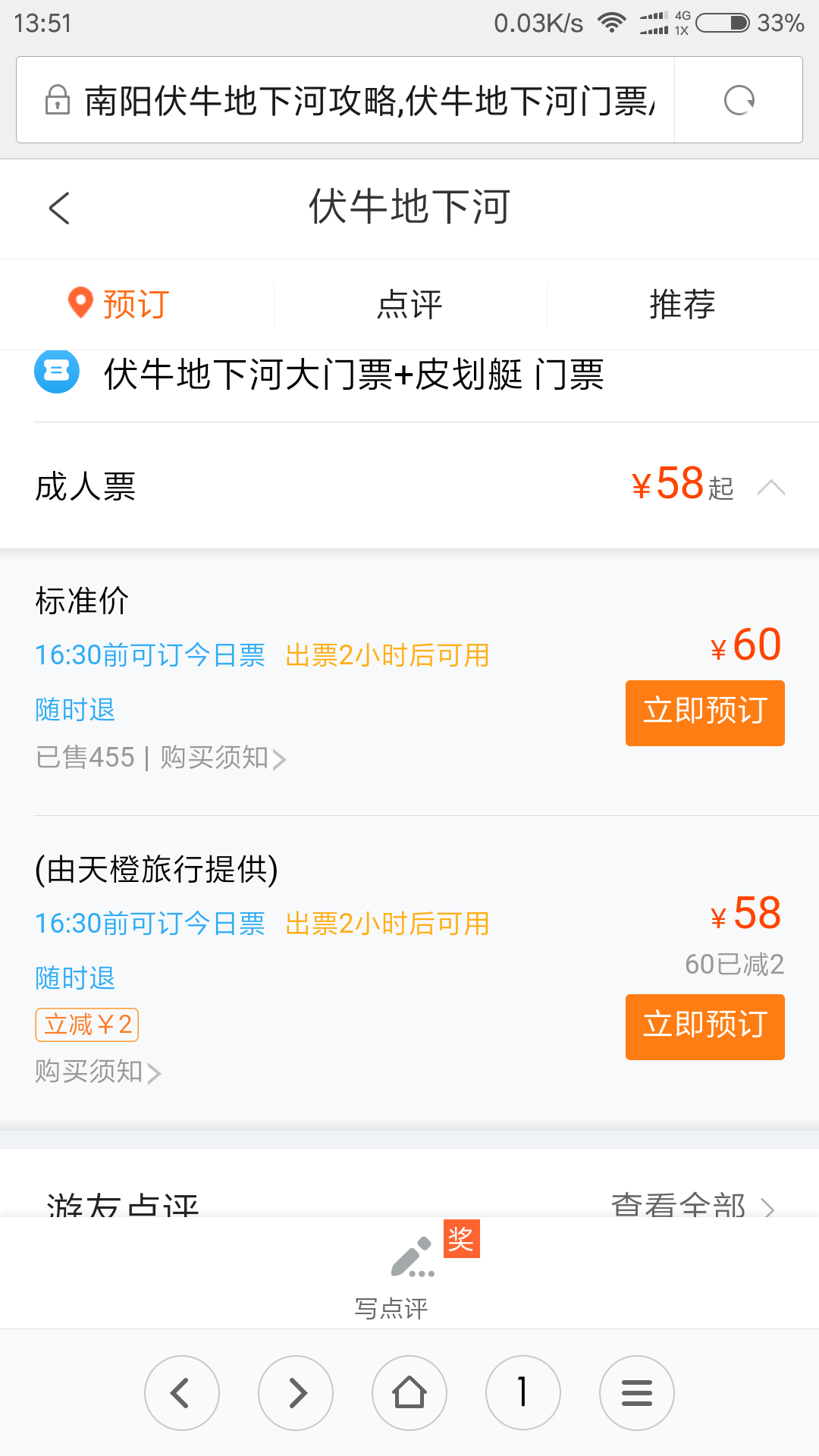Screen dimensions: 819x1456
Task: Go forward in the browser toolbar
Action: coord(296,1393)
